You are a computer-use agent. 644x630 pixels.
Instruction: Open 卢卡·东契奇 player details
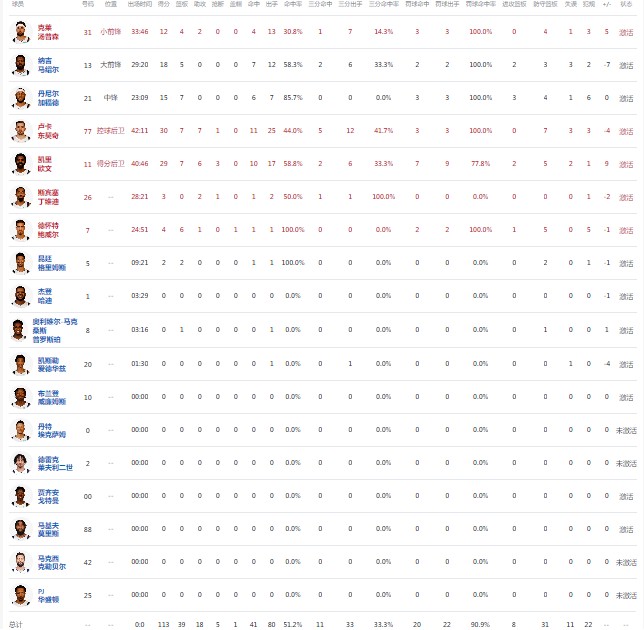(x=50, y=131)
